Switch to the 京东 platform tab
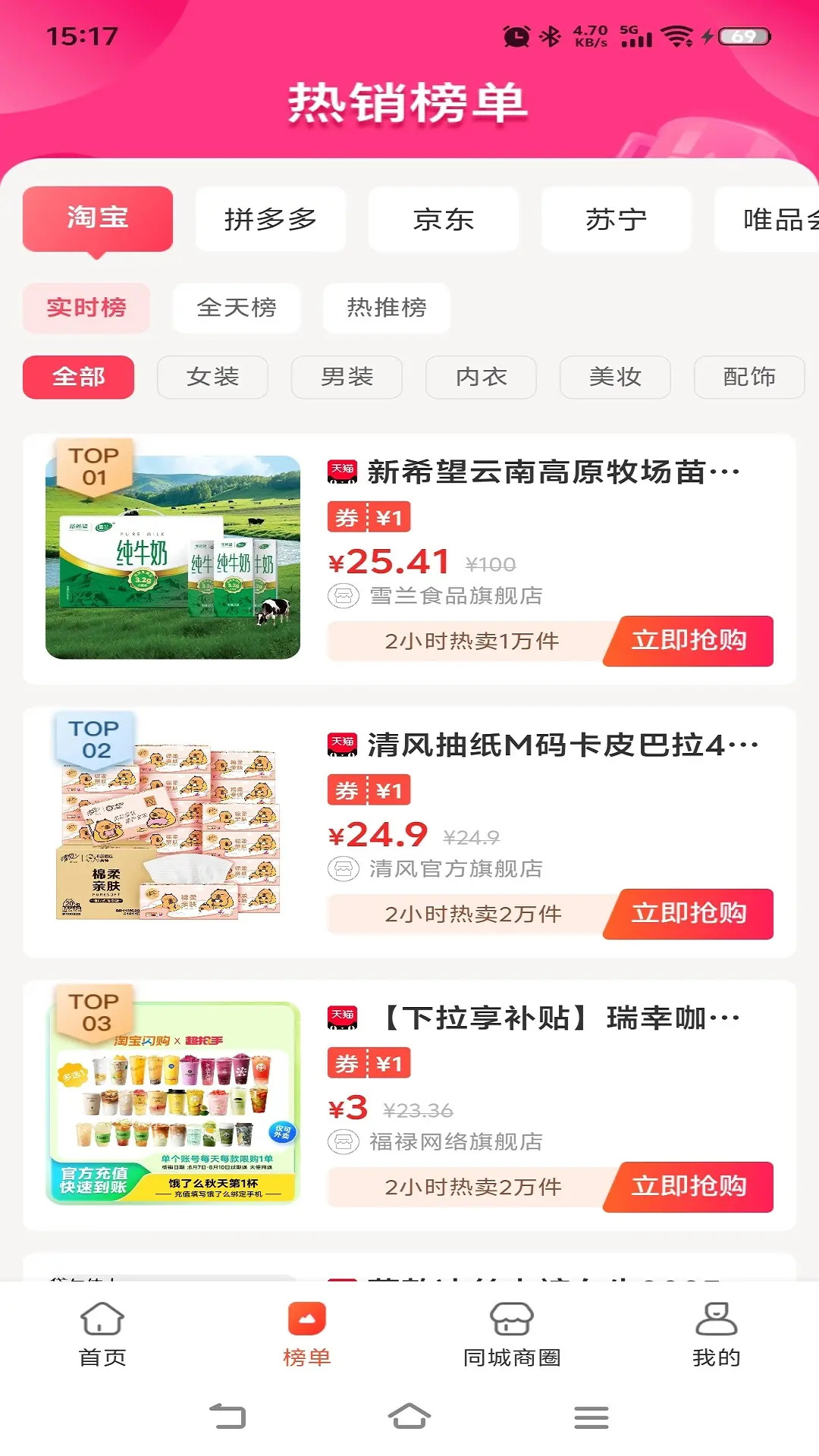Viewport: 819px width, 1456px height. (x=443, y=220)
